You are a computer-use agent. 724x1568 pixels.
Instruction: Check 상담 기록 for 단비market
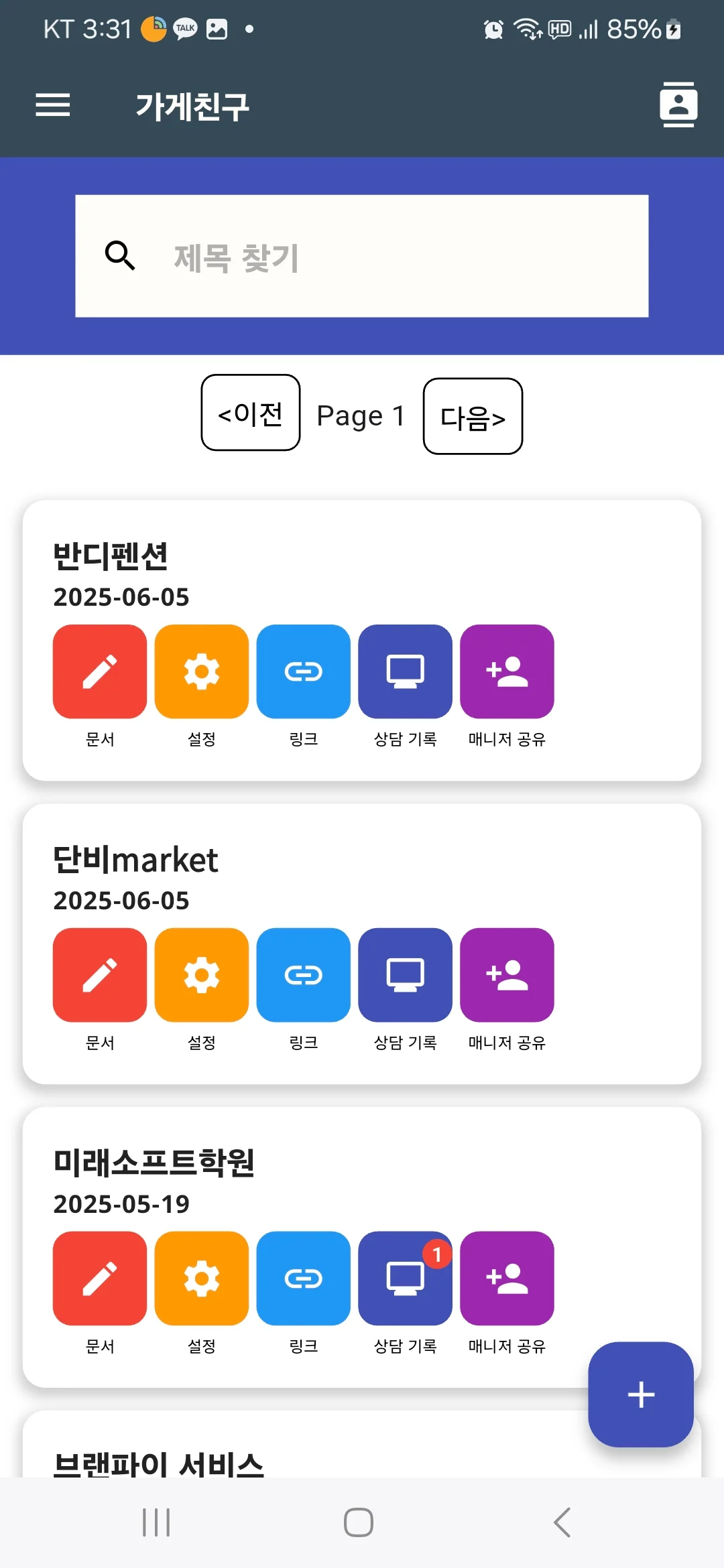(x=405, y=974)
